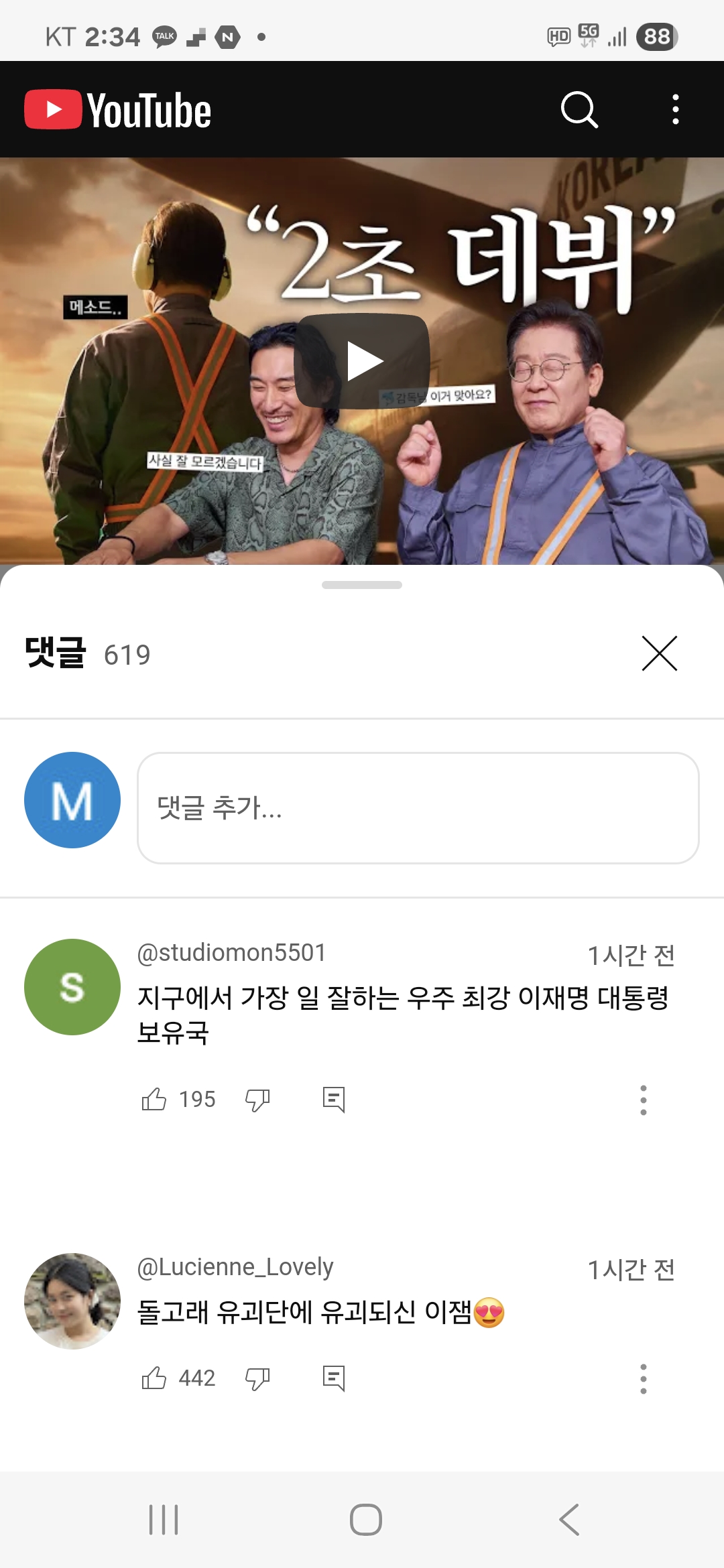Open @studiomon5501's channel avatar
This screenshot has height=1568, width=724.
(72, 986)
